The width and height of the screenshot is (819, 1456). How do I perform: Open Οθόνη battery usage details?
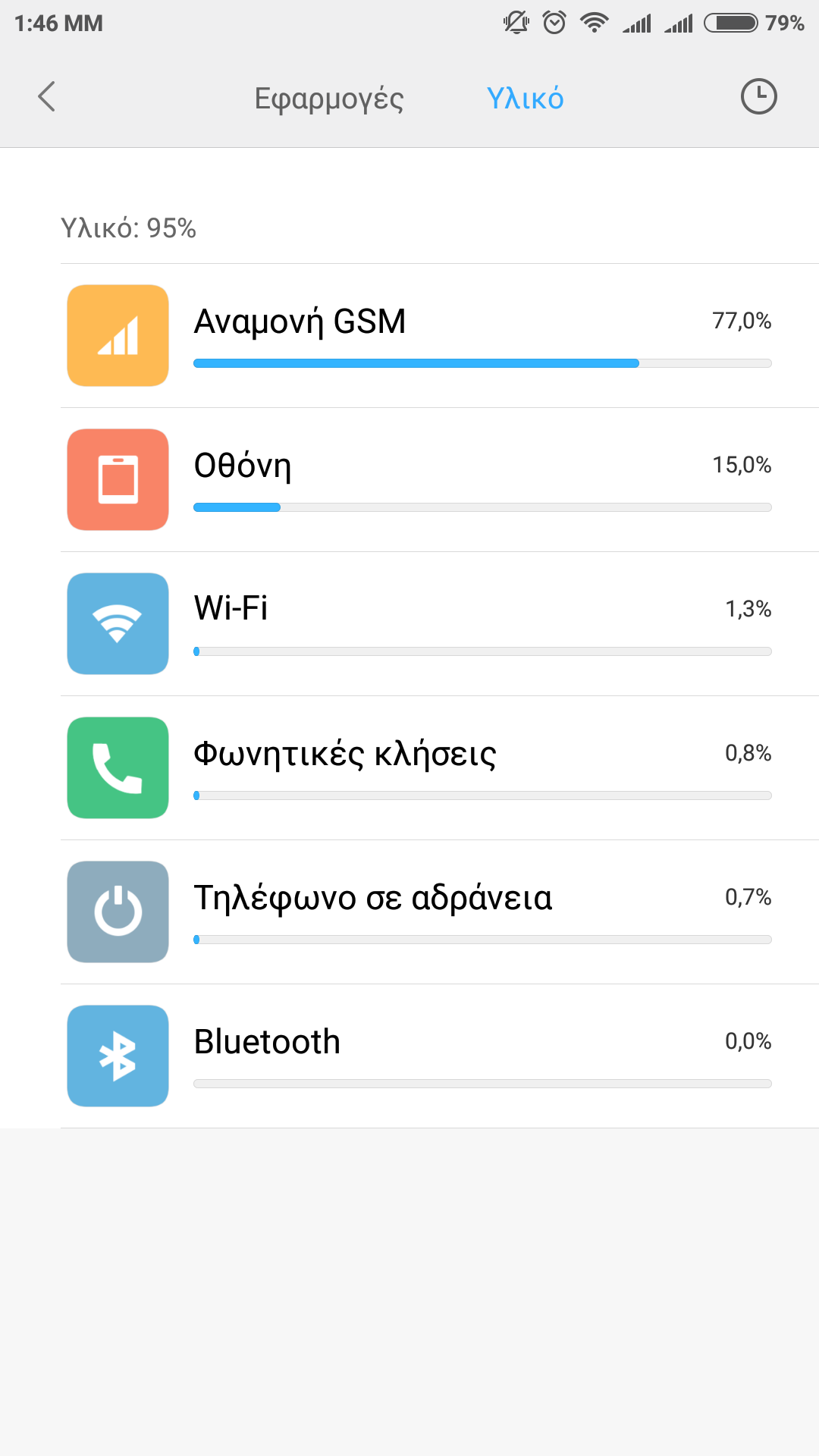440,480
